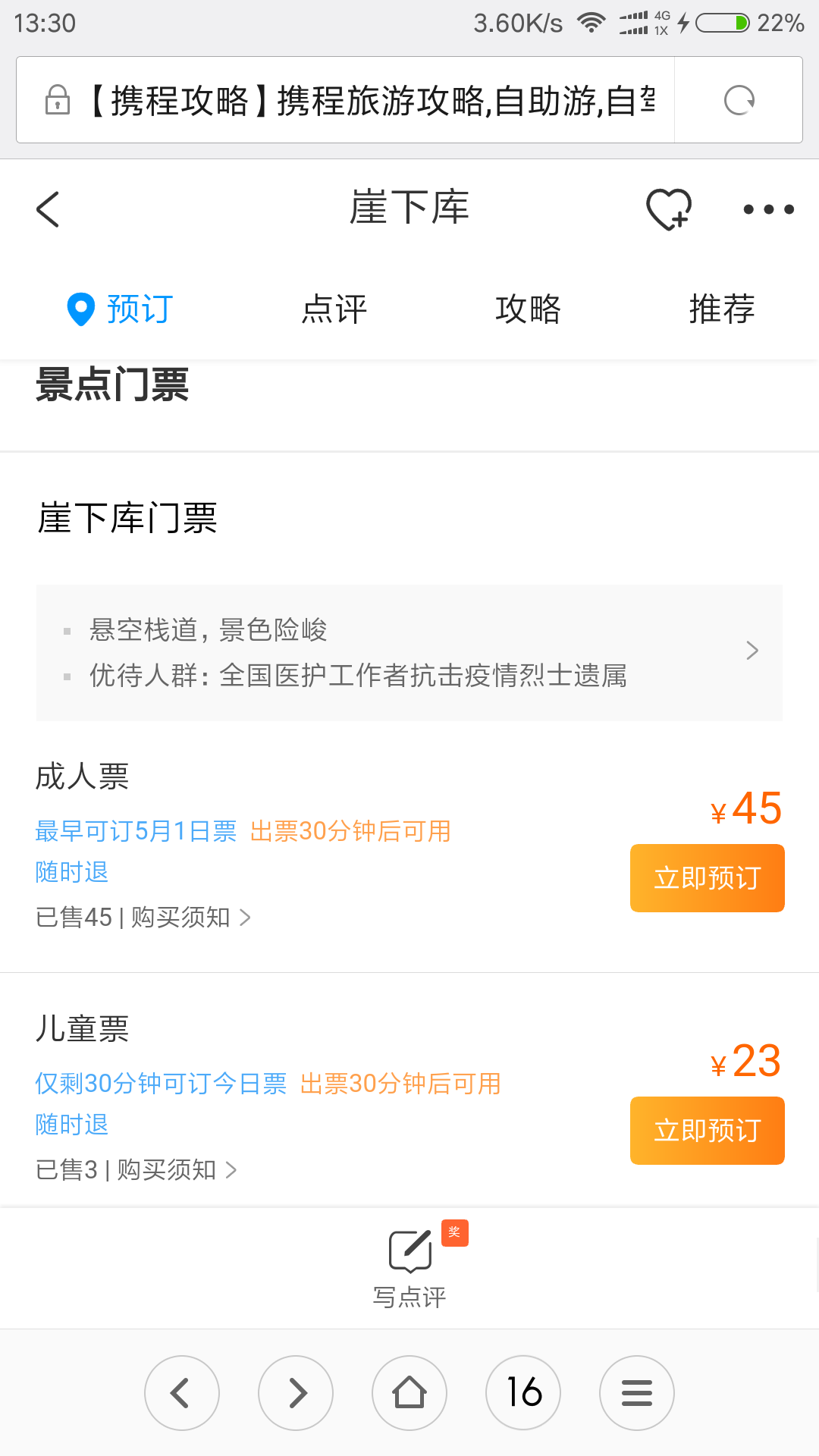This screenshot has width=819, height=1456.
Task: Open 购买须知 under 儿童票
Action: (177, 1170)
